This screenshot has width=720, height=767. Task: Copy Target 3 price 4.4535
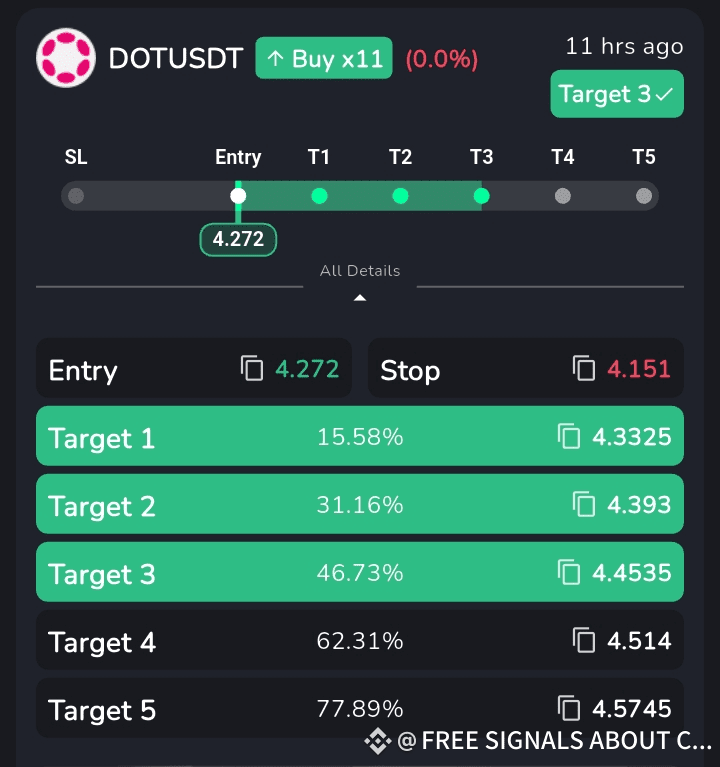569,573
